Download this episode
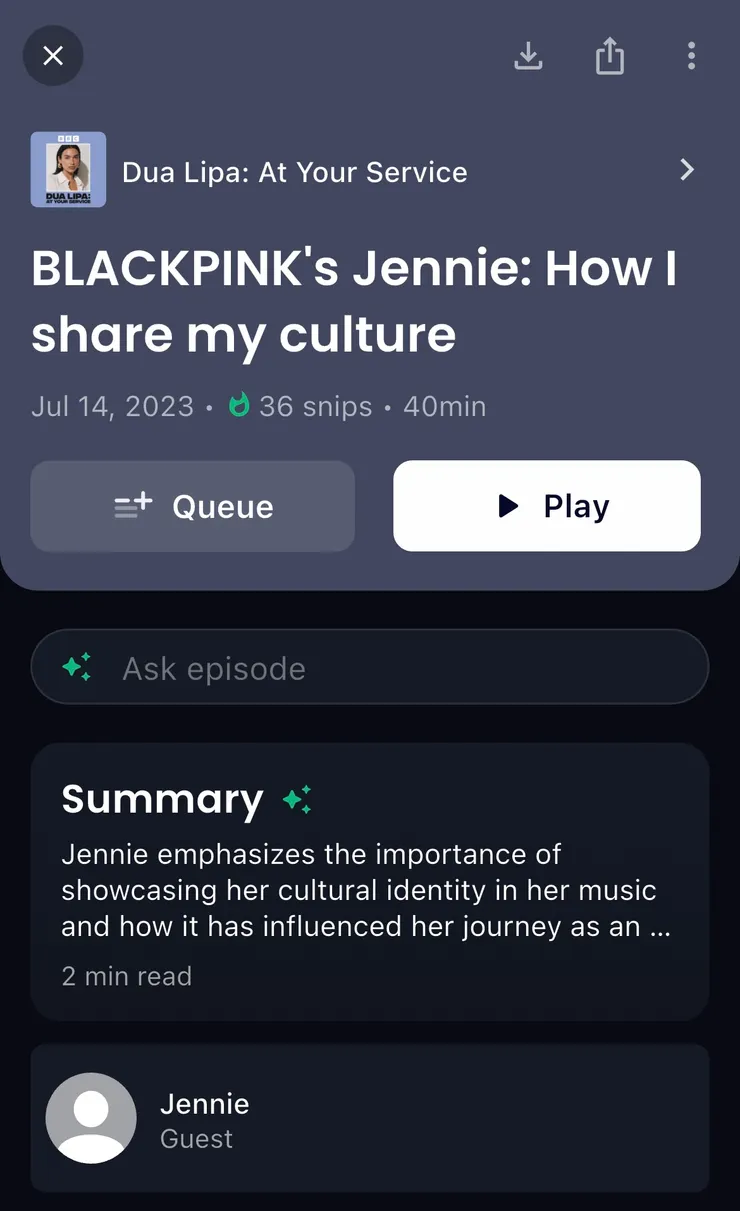Image resolution: width=740 pixels, height=1211 pixels. (528, 56)
